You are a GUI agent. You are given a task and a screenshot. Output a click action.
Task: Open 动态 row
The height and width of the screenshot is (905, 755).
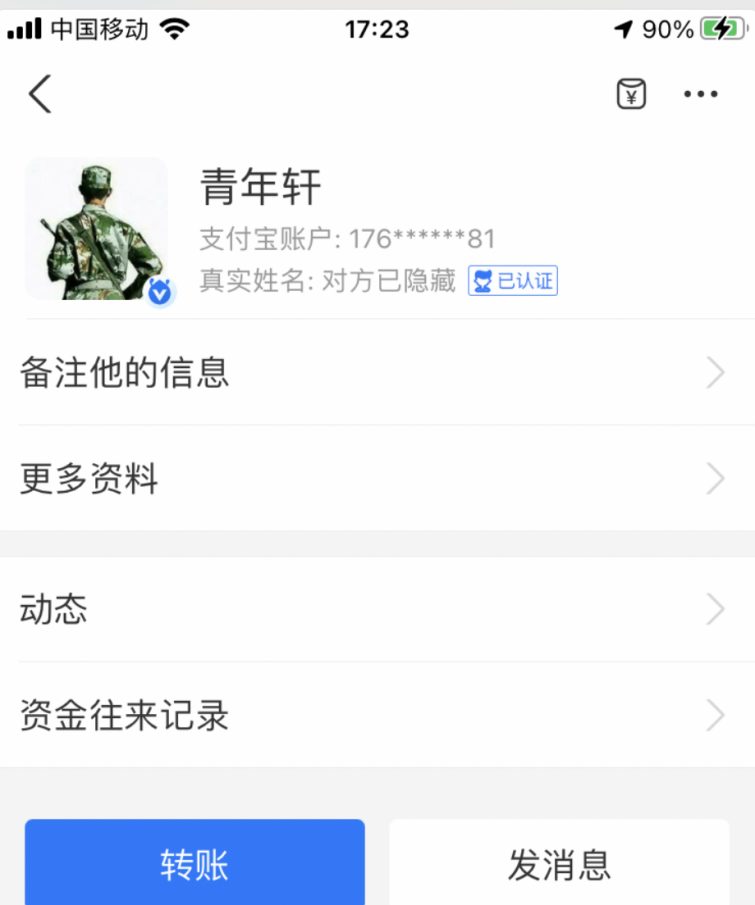tap(377, 609)
